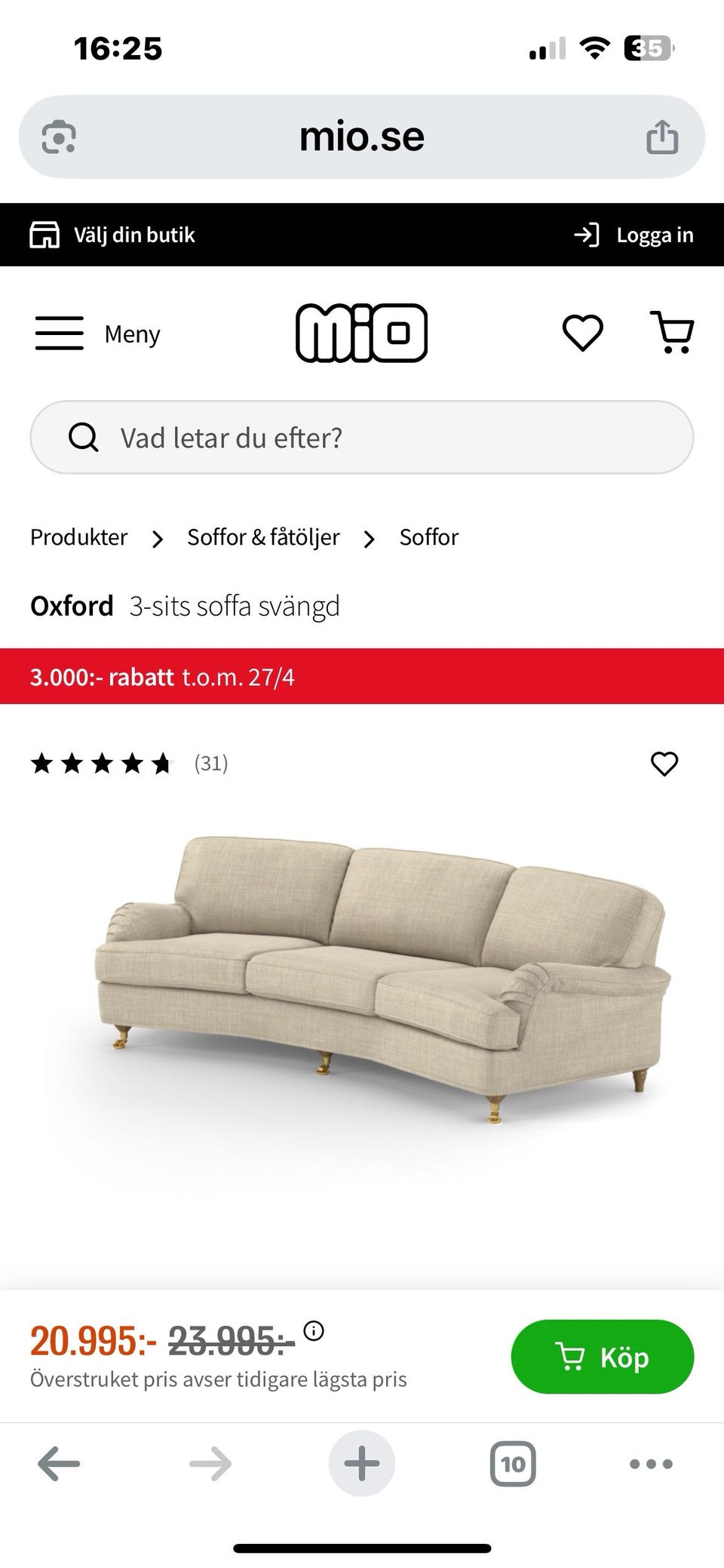The image size is (724, 1568).
Task: Open the Soffor & fåtöljer breadcrumb
Action: click(x=262, y=537)
